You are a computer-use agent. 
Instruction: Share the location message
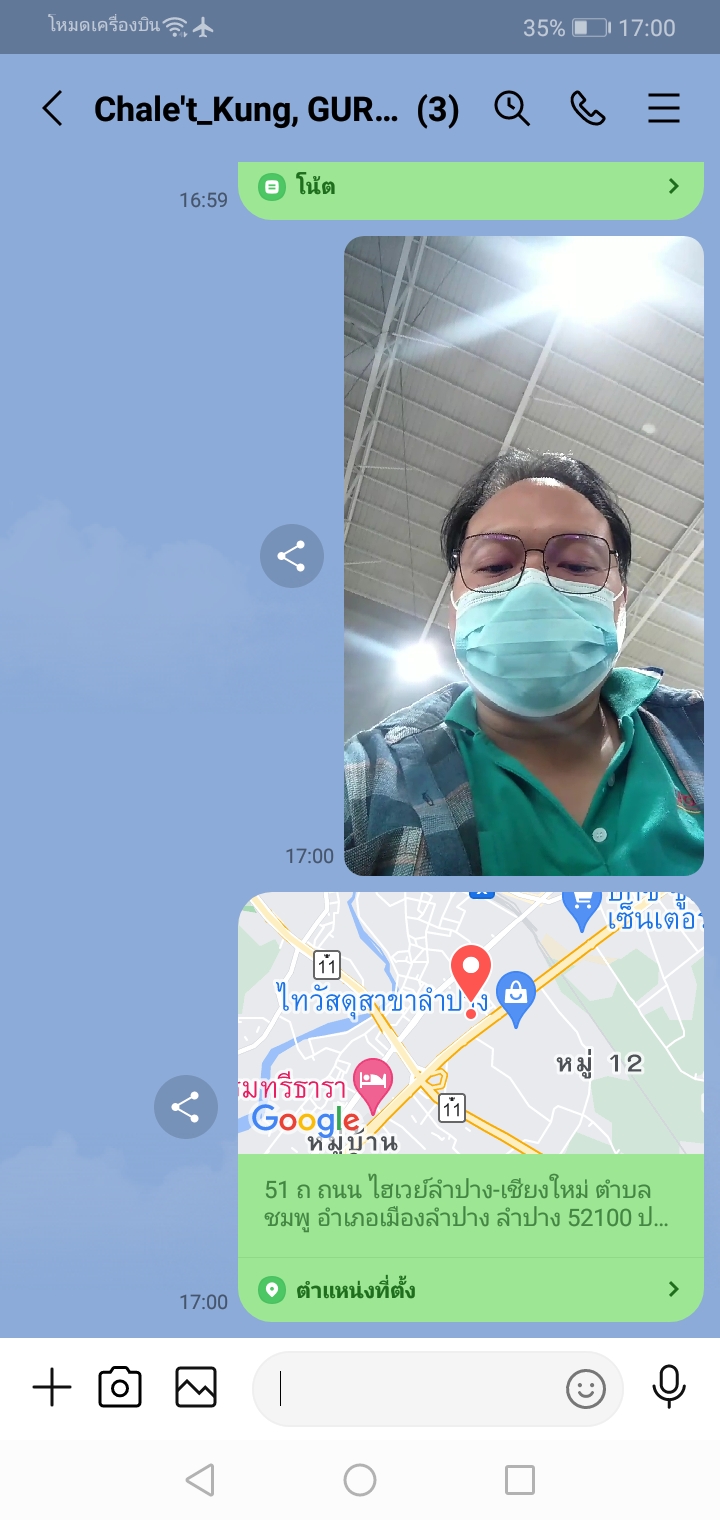(186, 1107)
